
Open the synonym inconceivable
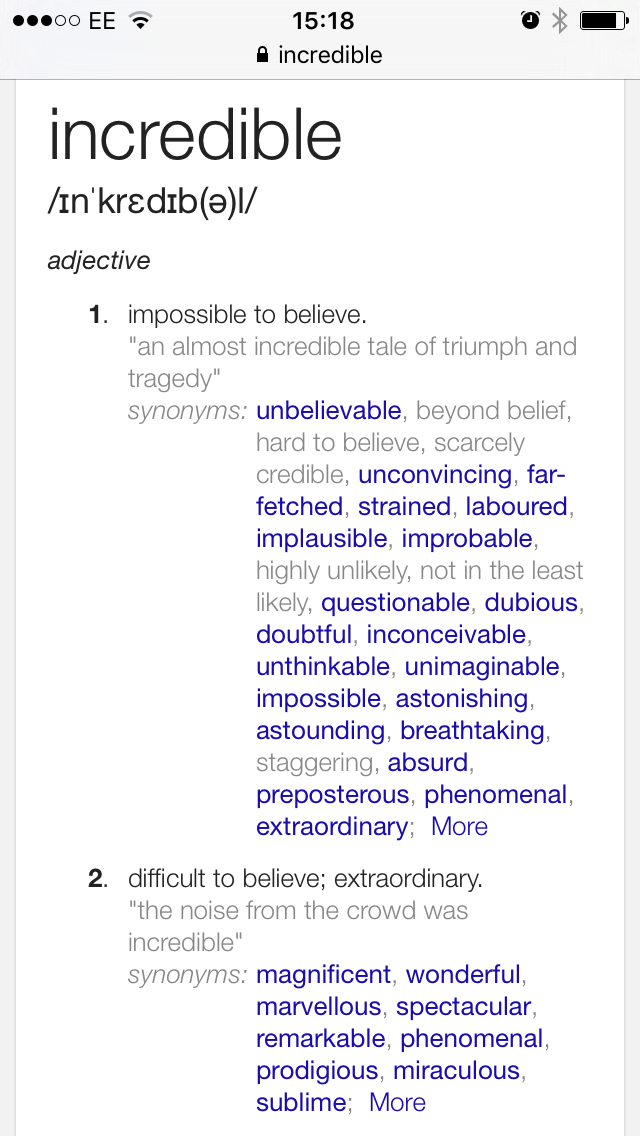pos(446,635)
